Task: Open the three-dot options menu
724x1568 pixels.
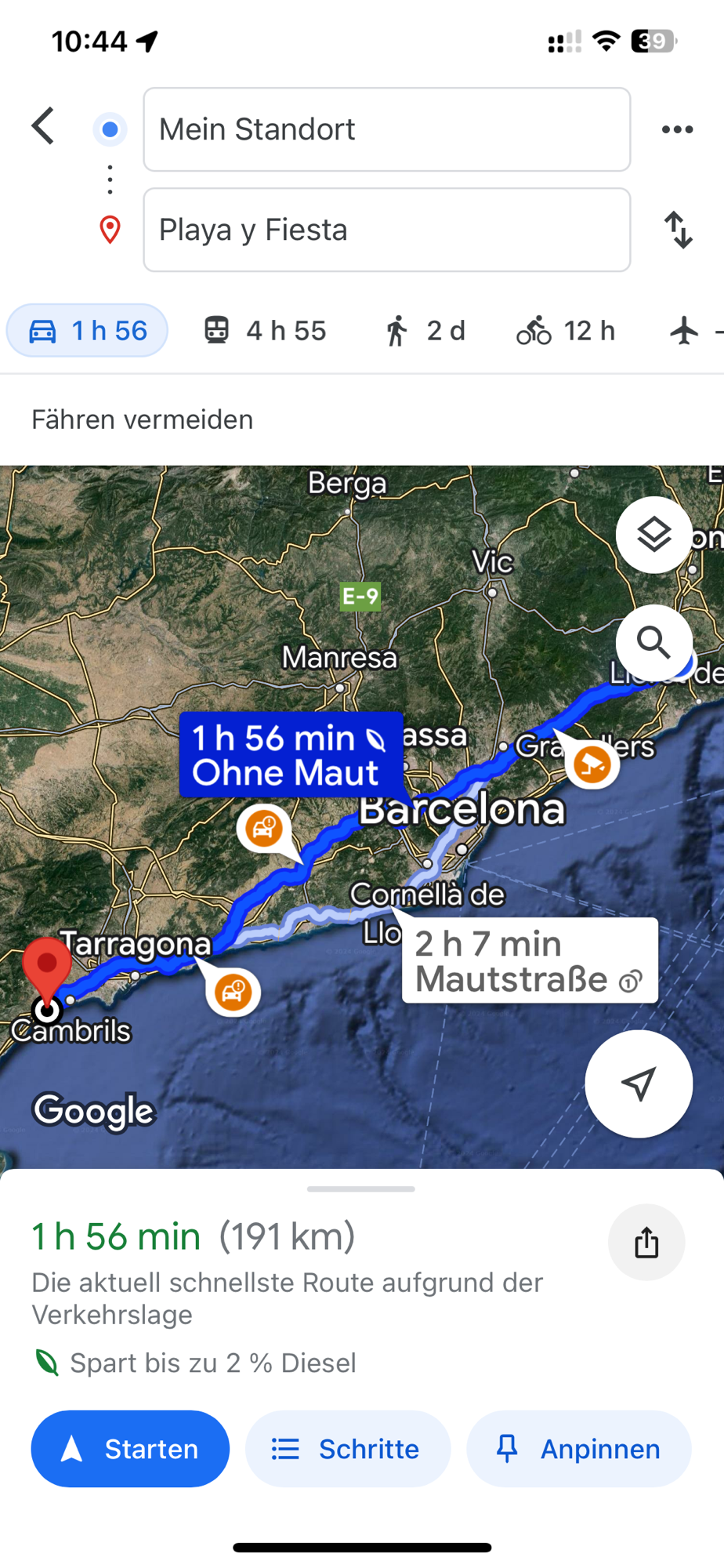Action: click(677, 129)
